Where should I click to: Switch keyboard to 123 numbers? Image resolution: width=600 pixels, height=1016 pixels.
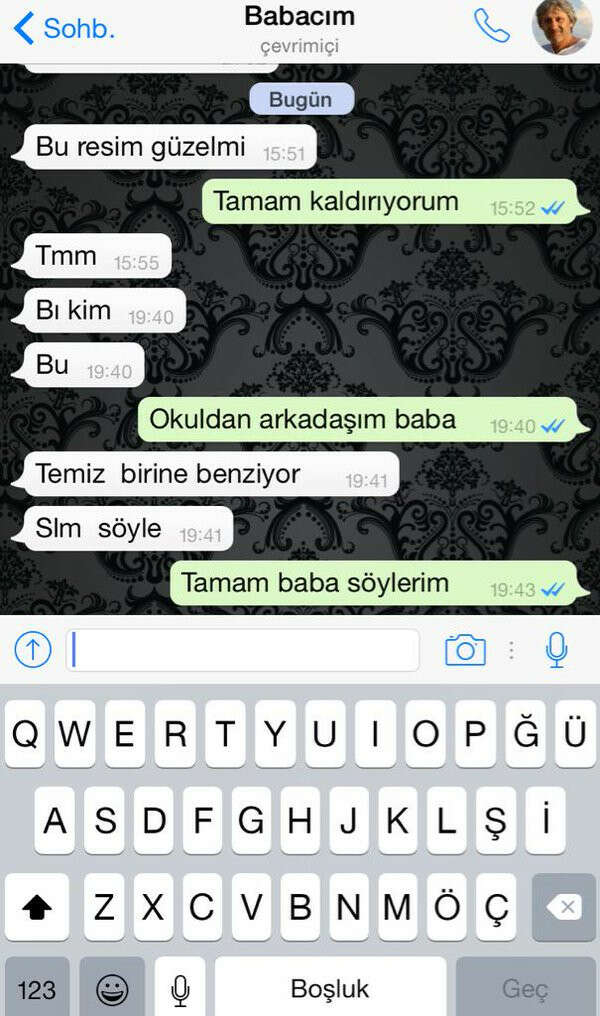(x=37, y=989)
